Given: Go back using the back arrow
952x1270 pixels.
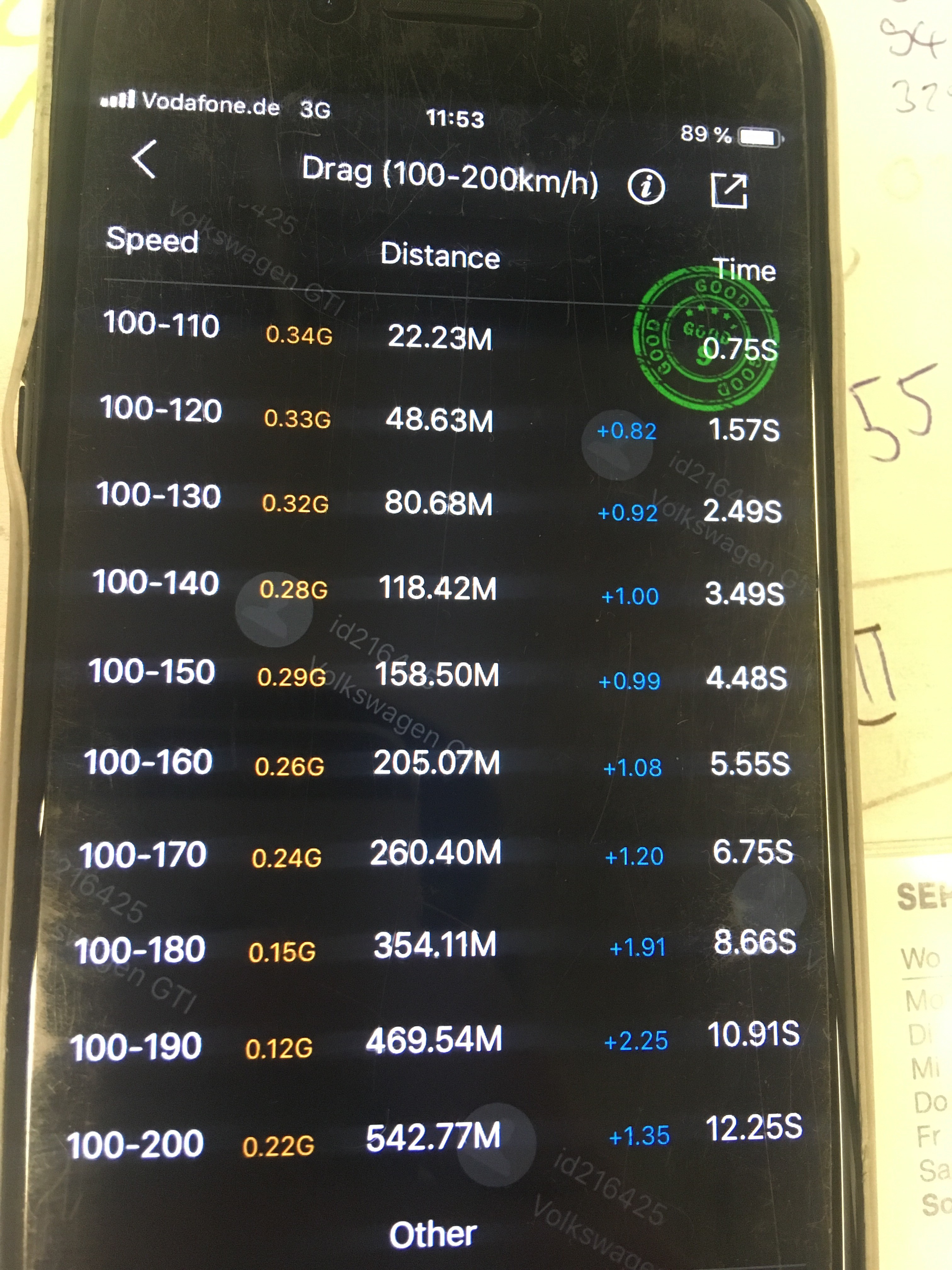Looking at the screenshot, I should (x=144, y=159).
